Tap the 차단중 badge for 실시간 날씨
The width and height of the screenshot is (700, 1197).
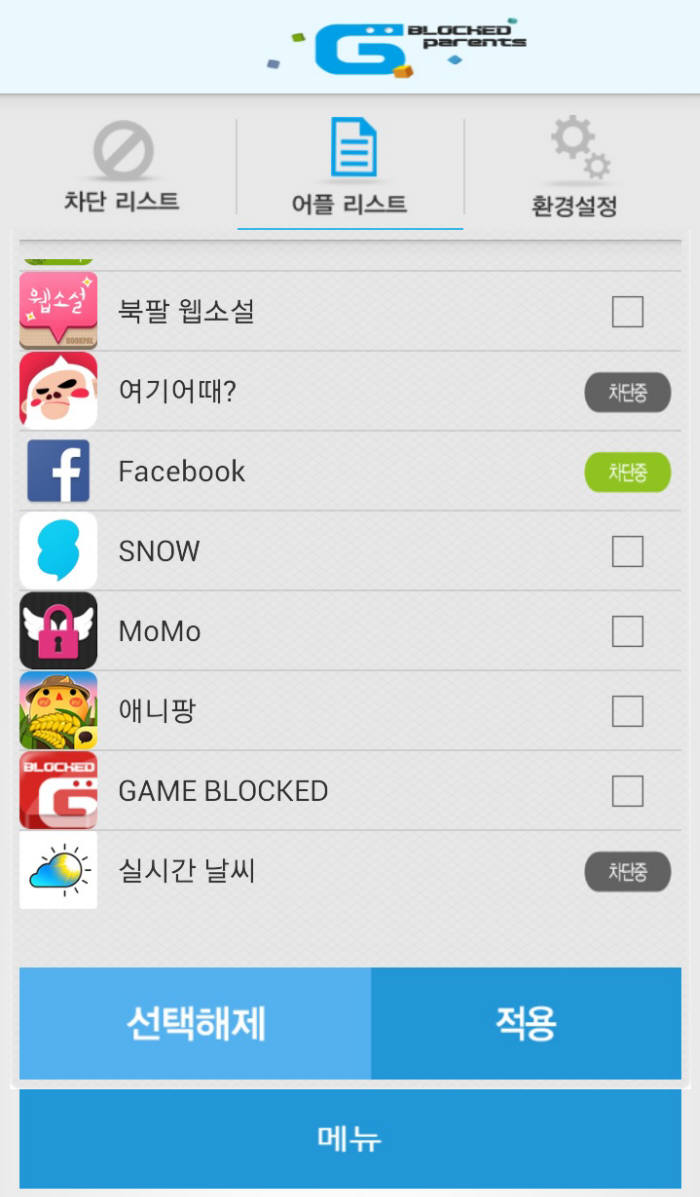tap(627, 872)
